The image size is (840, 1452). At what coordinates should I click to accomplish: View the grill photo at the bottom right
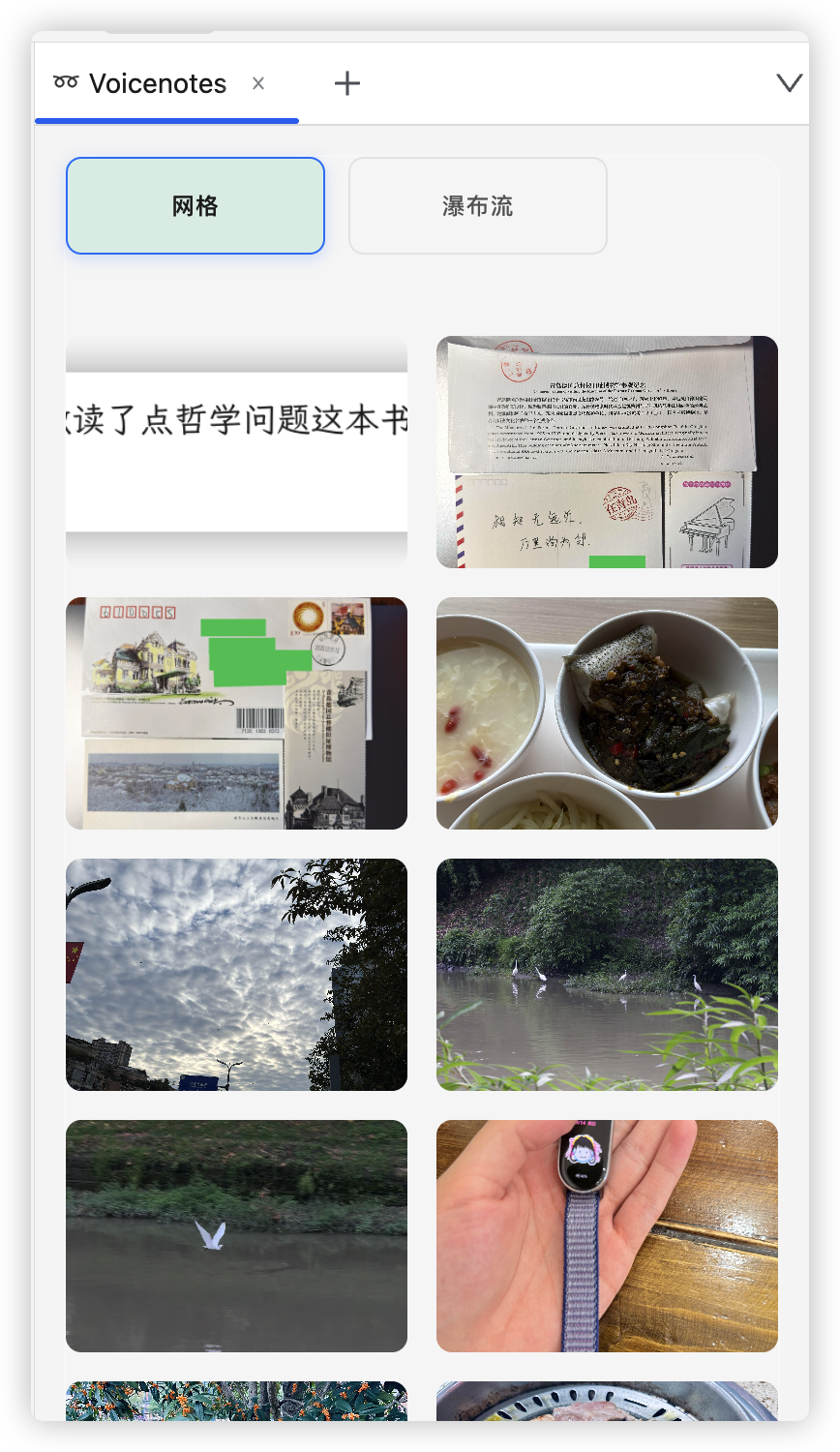607,1404
